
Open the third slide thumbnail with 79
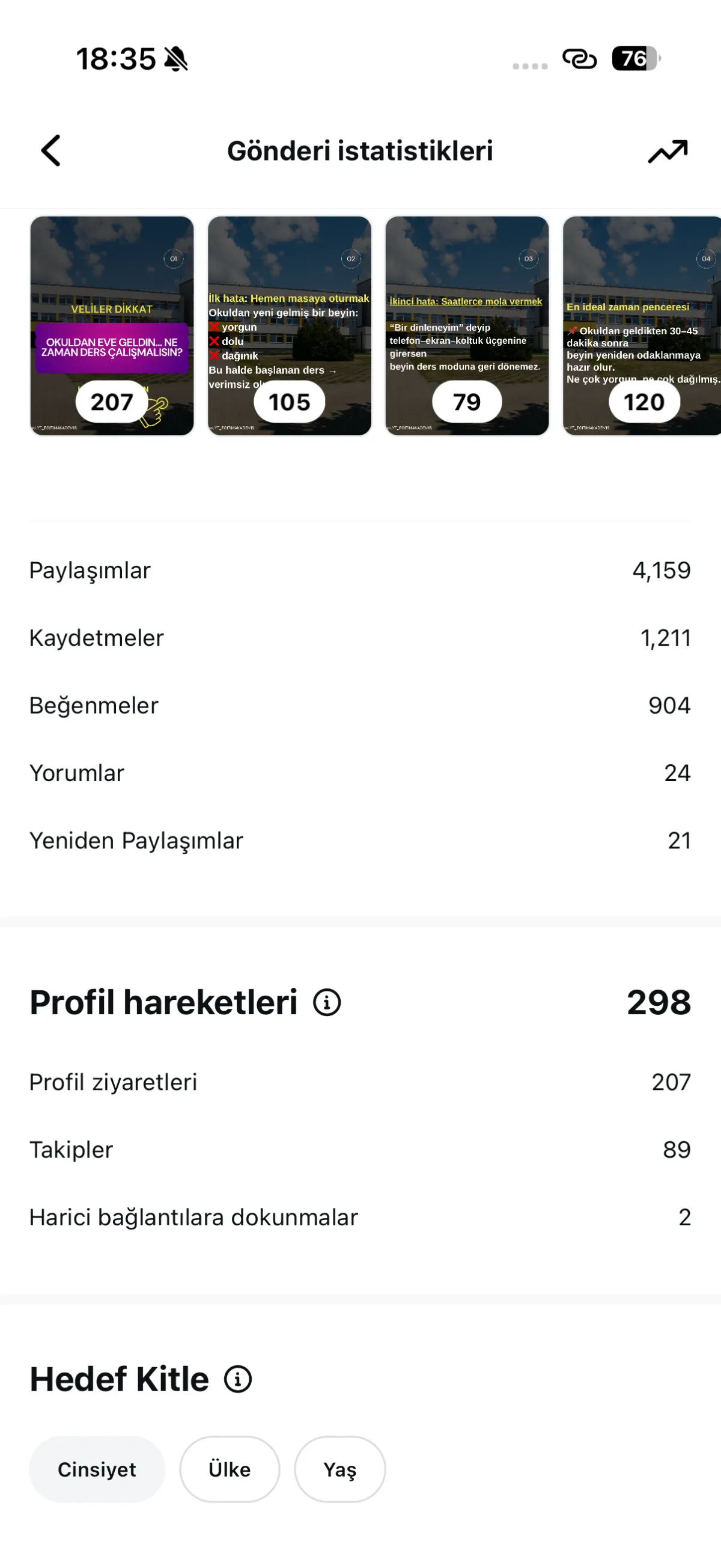tap(467, 326)
